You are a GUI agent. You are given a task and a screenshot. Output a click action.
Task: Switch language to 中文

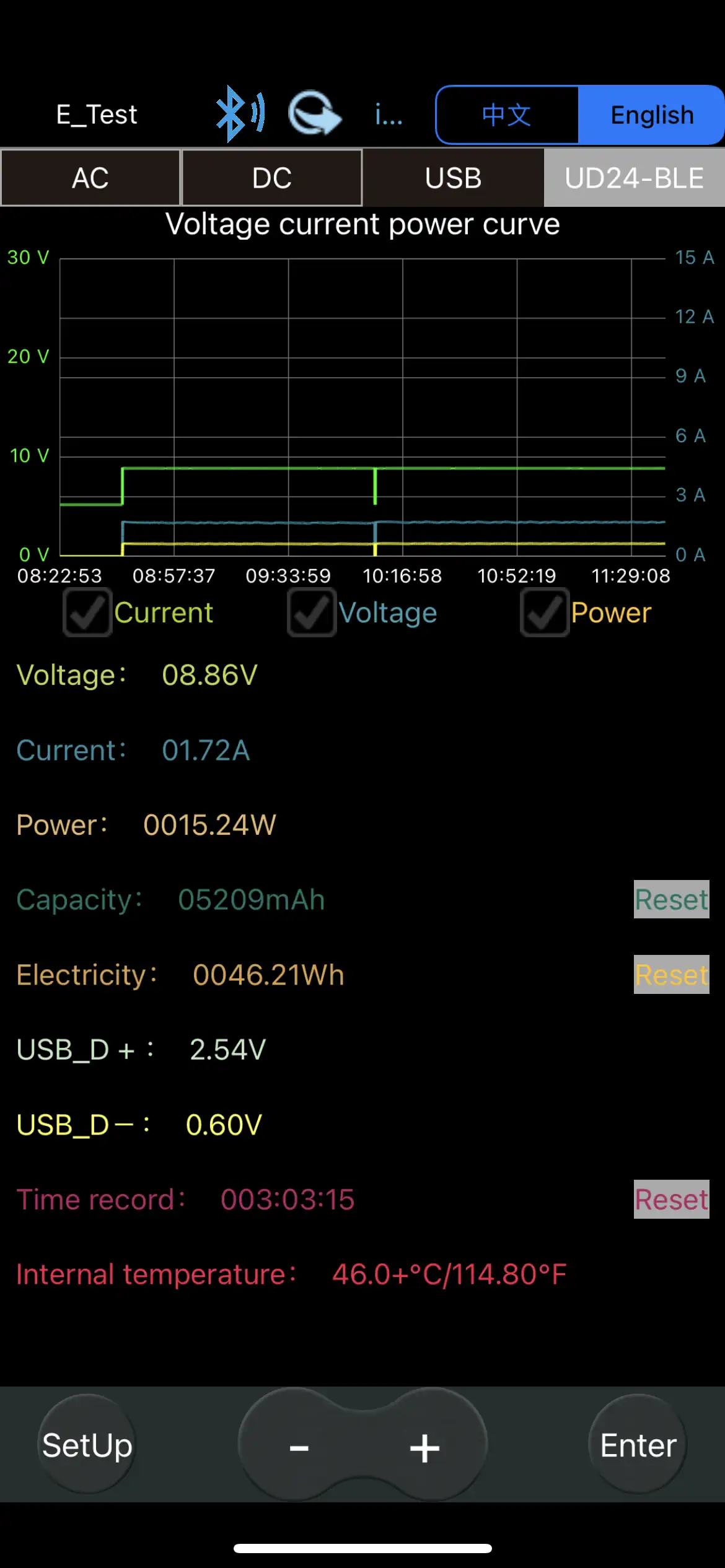(x=507, y=115)
